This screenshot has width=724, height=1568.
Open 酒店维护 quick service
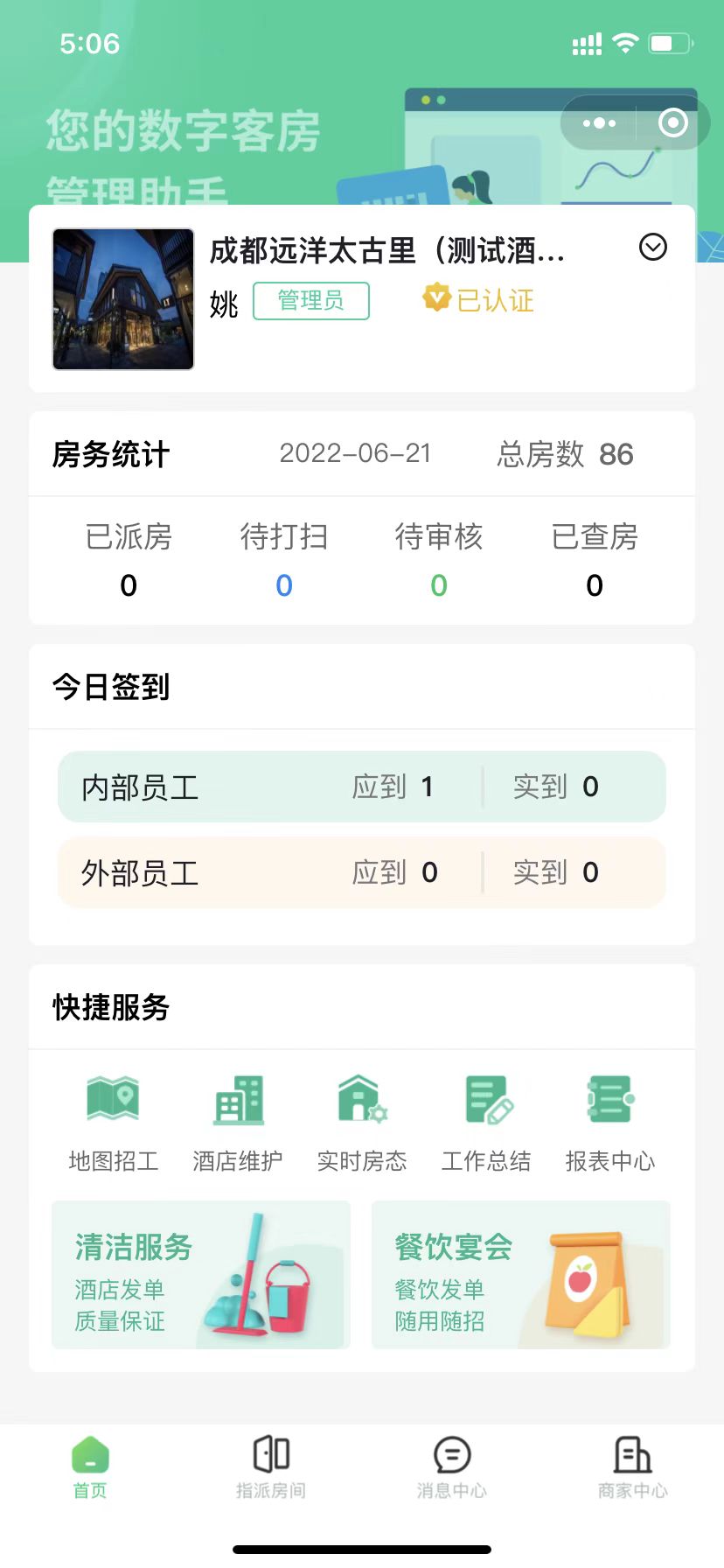click(238, 1123)
